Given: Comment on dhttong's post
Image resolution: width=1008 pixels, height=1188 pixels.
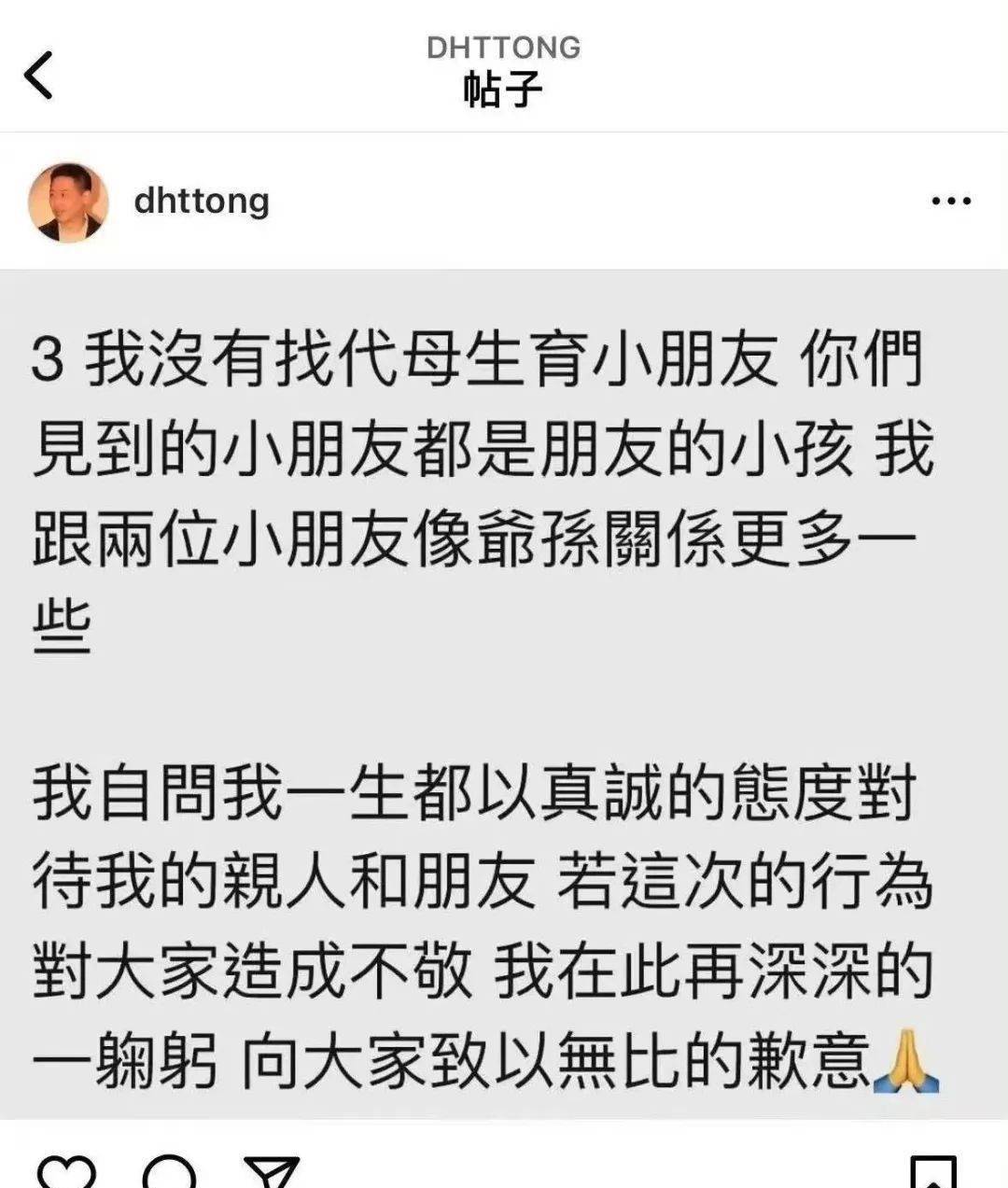Looking at the screenshot, I should pos(169,1173).
